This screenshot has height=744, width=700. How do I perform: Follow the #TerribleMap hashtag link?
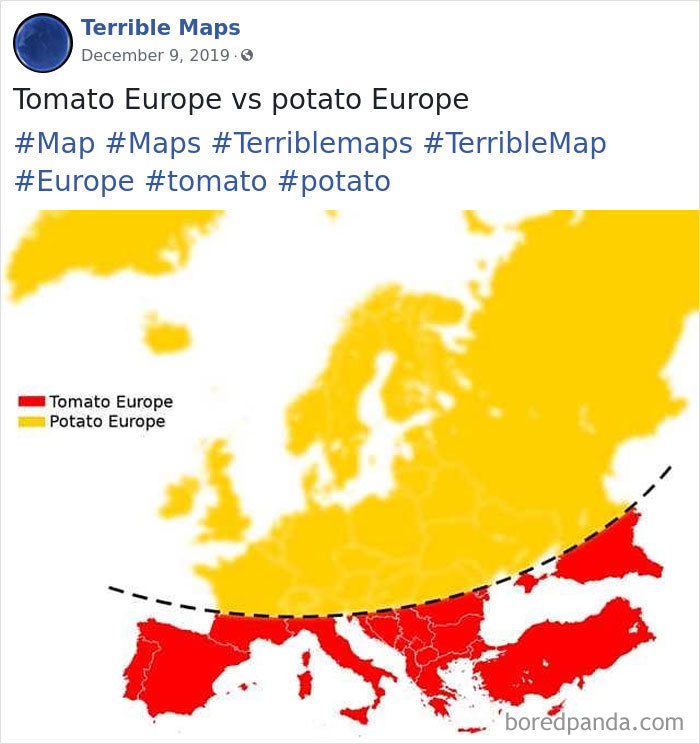point(514,144)
